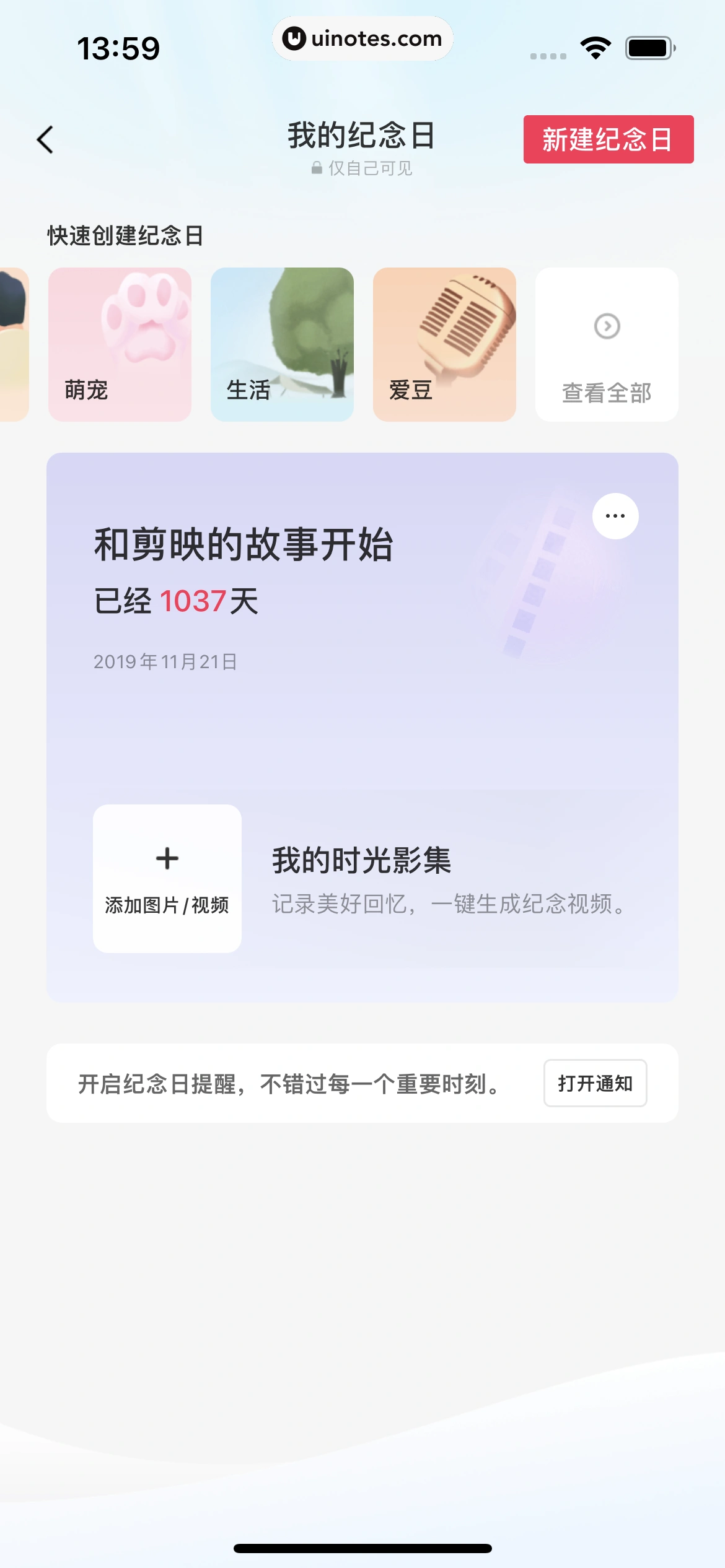
Task: Click the lock icon beside 仅自己可见
Action: tap(315, 166)
